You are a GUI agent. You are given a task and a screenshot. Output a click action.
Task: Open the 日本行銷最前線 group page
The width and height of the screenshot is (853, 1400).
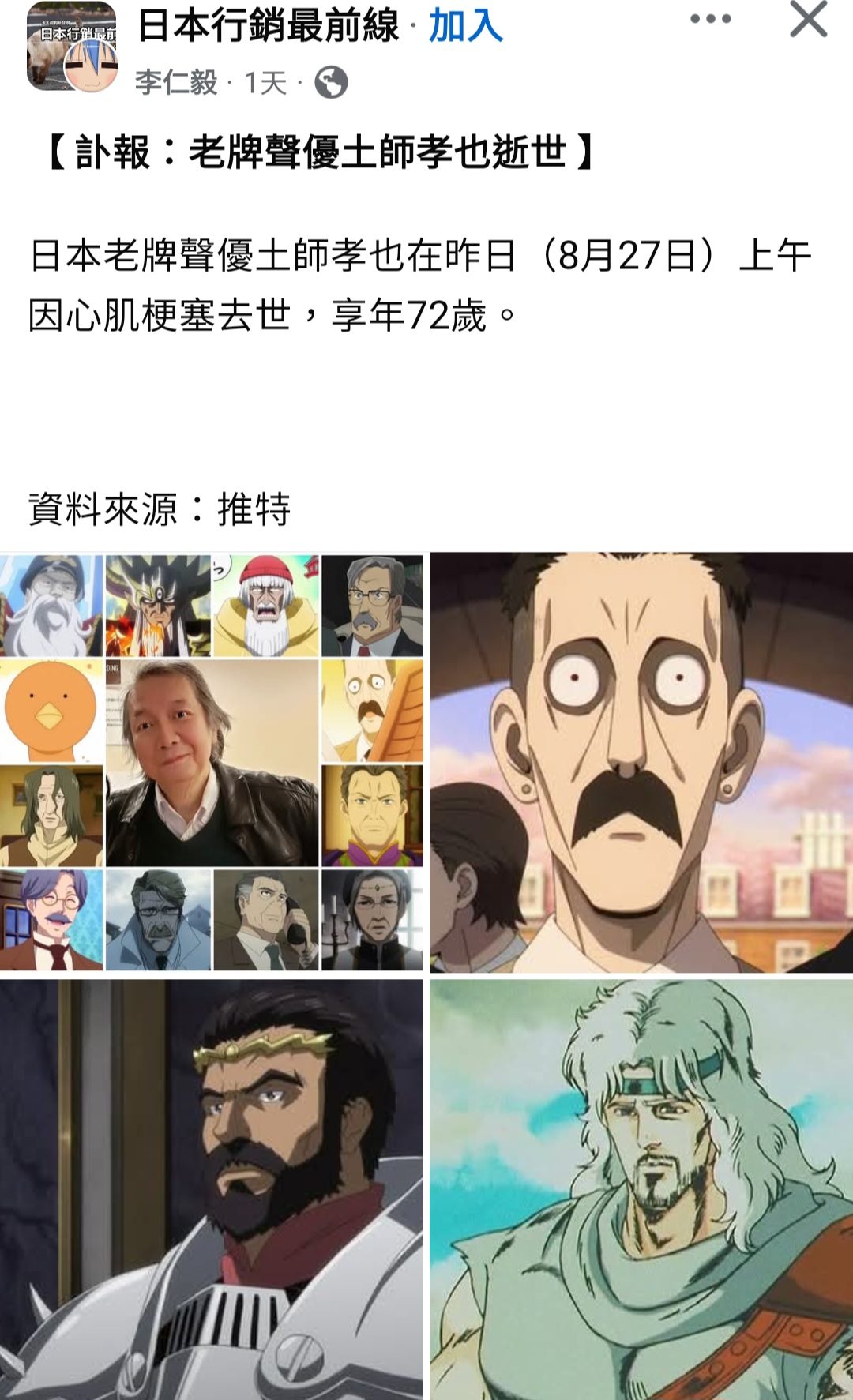pyautogui.click(x=269, y=26)
